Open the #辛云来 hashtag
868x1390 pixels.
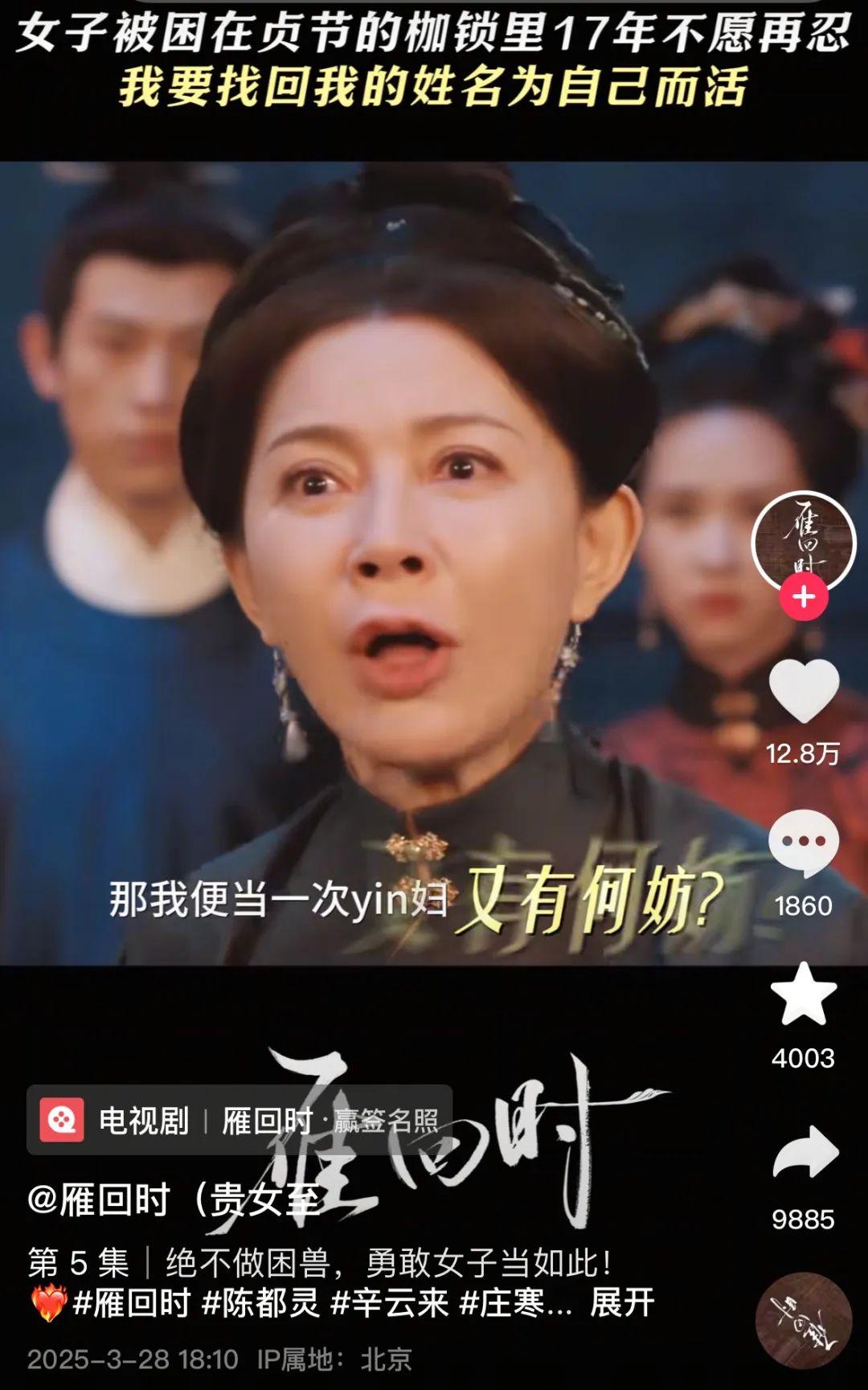389,1303
